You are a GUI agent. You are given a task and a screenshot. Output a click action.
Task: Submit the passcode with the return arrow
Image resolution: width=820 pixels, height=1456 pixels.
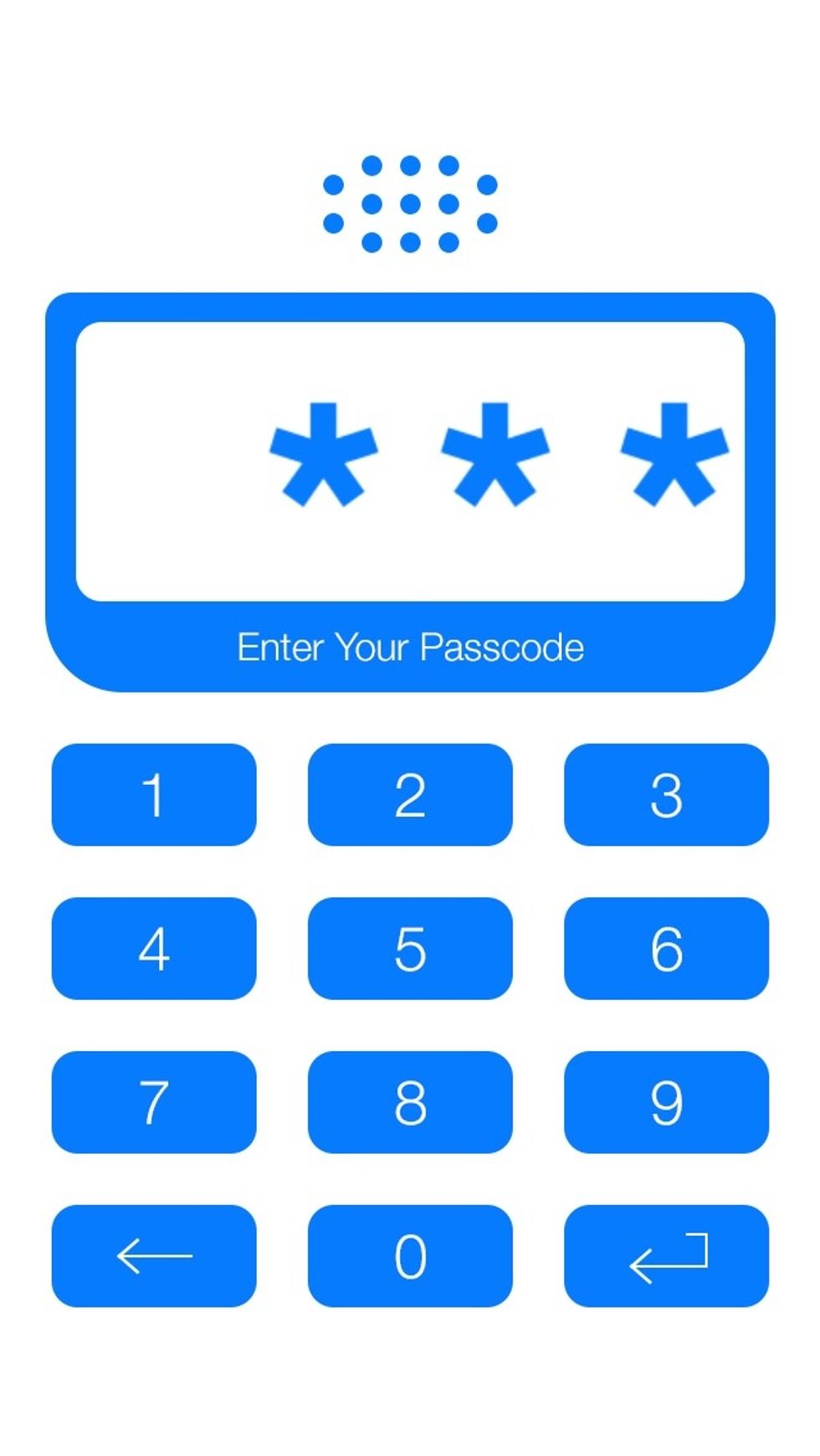[665, 1257]
